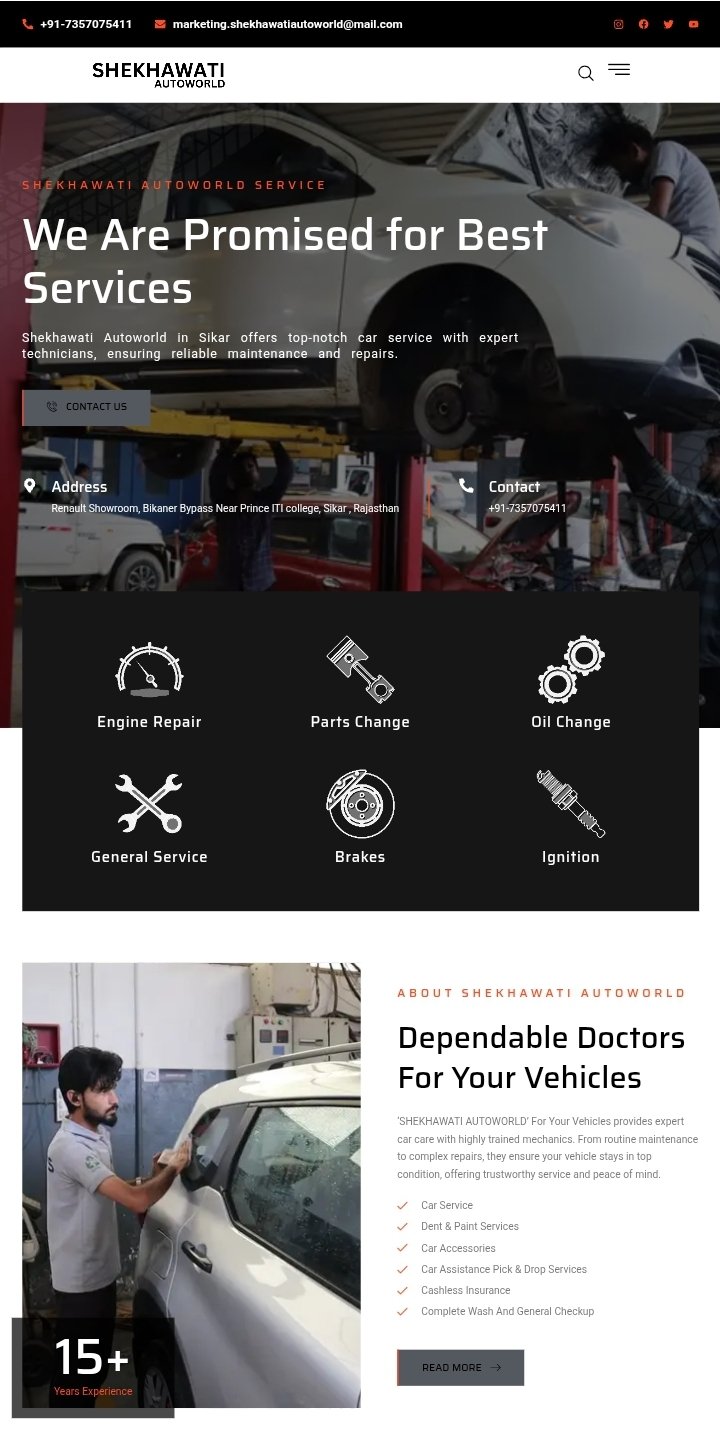Tap the Read More button
Screen dimensions: 720x1449
[461, 1367]
